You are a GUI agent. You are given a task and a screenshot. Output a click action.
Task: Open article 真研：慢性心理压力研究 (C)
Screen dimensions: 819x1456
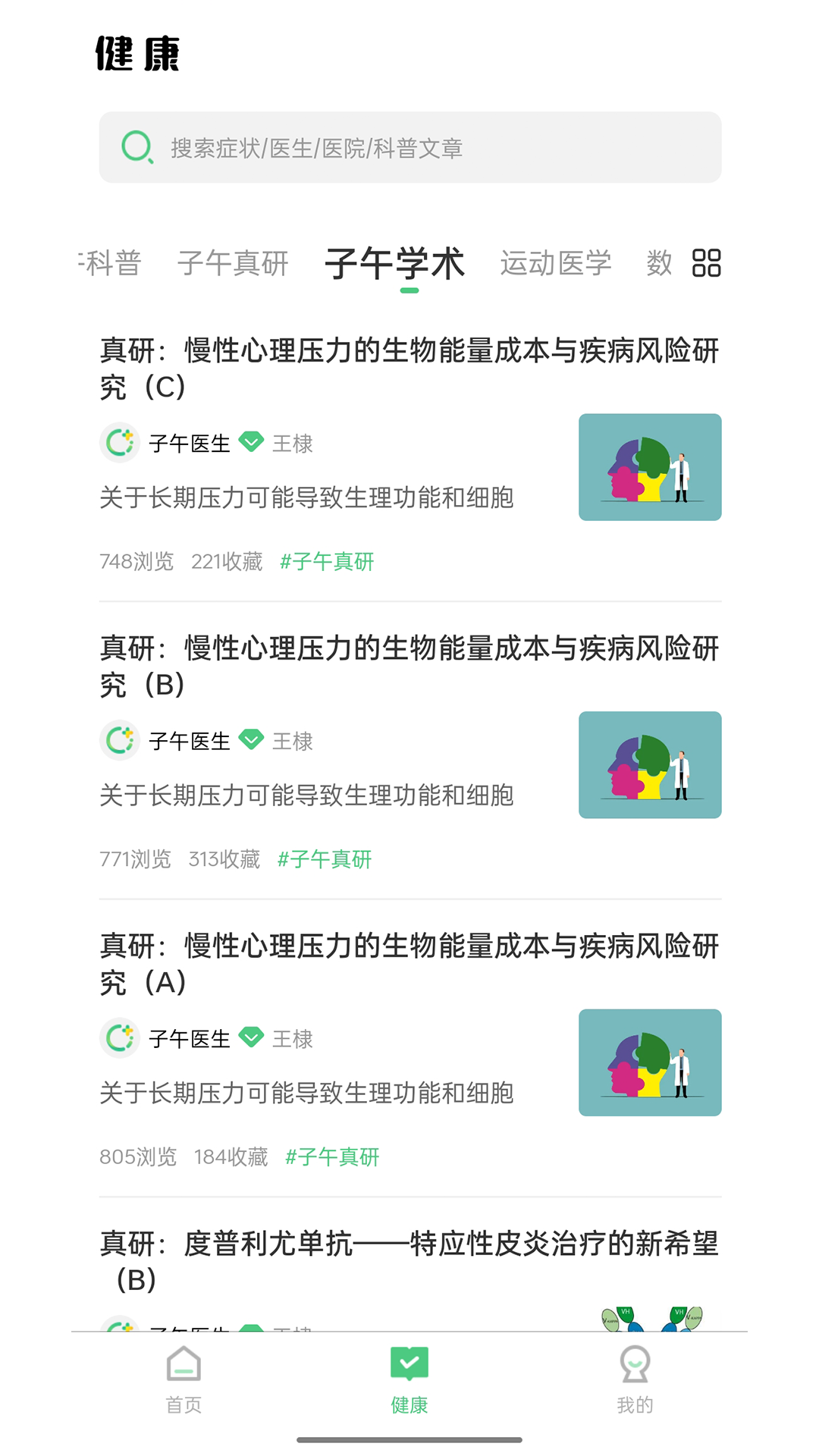click(409, 369)
